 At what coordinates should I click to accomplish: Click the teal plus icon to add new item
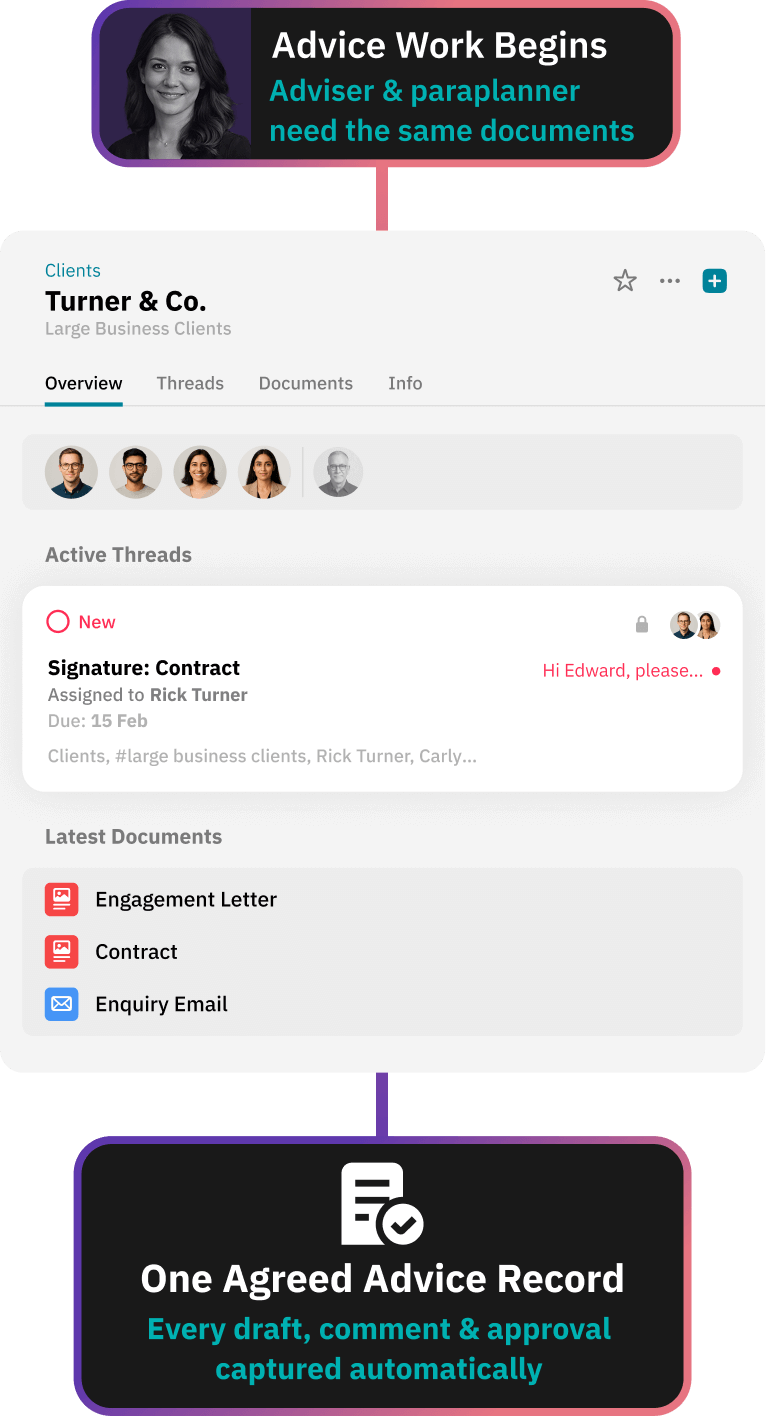tap(714, 281)
